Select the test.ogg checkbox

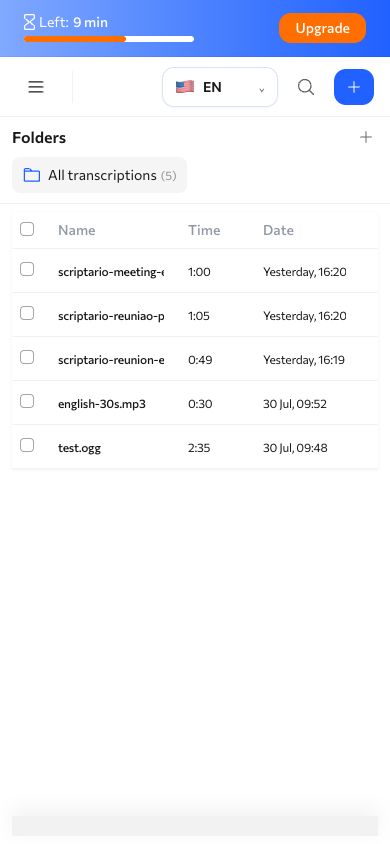(x=27, y=445)
